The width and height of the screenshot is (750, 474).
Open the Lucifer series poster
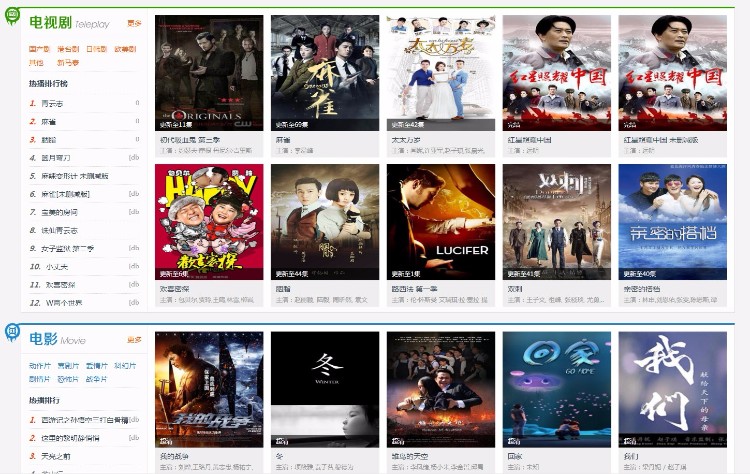(441, 221)
